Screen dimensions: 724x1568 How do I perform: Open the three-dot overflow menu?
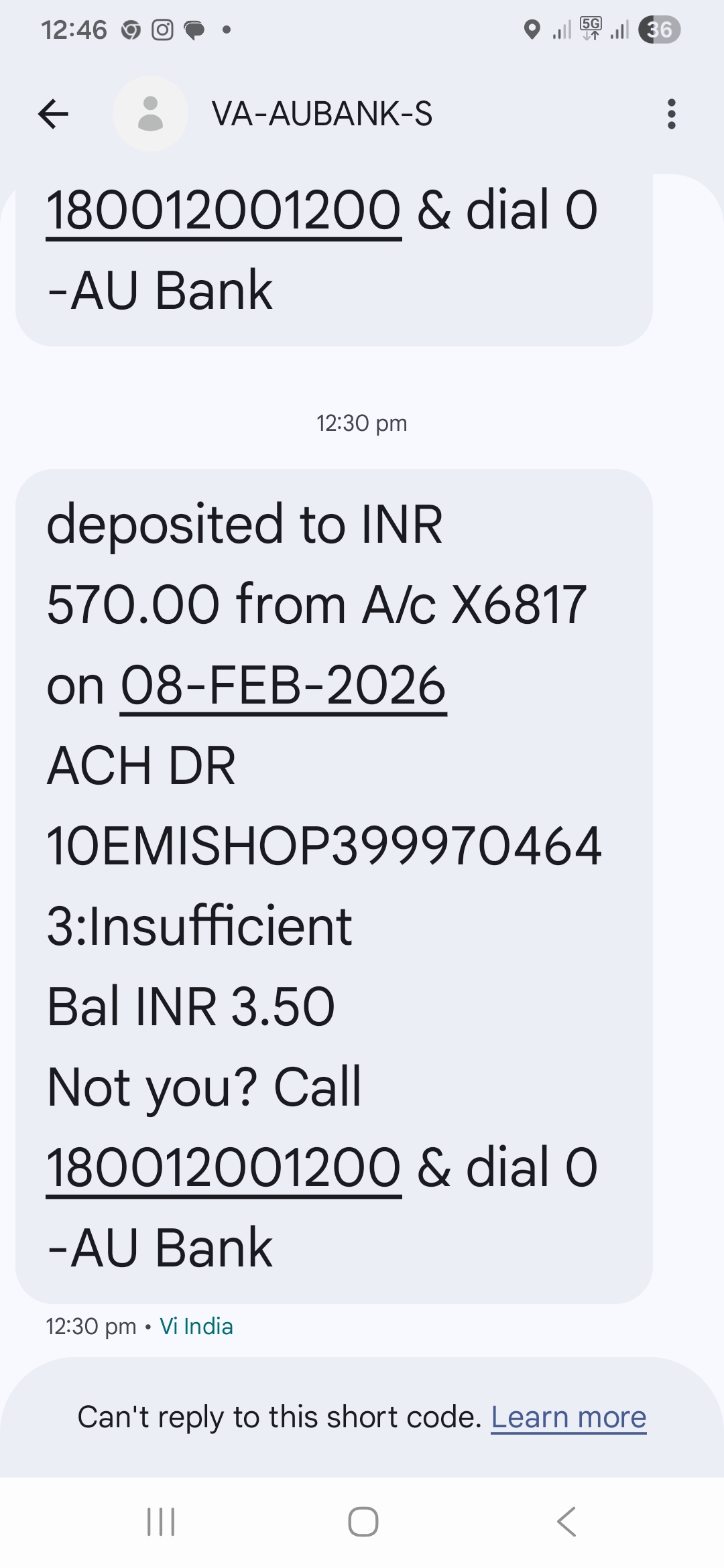point(671,114)
